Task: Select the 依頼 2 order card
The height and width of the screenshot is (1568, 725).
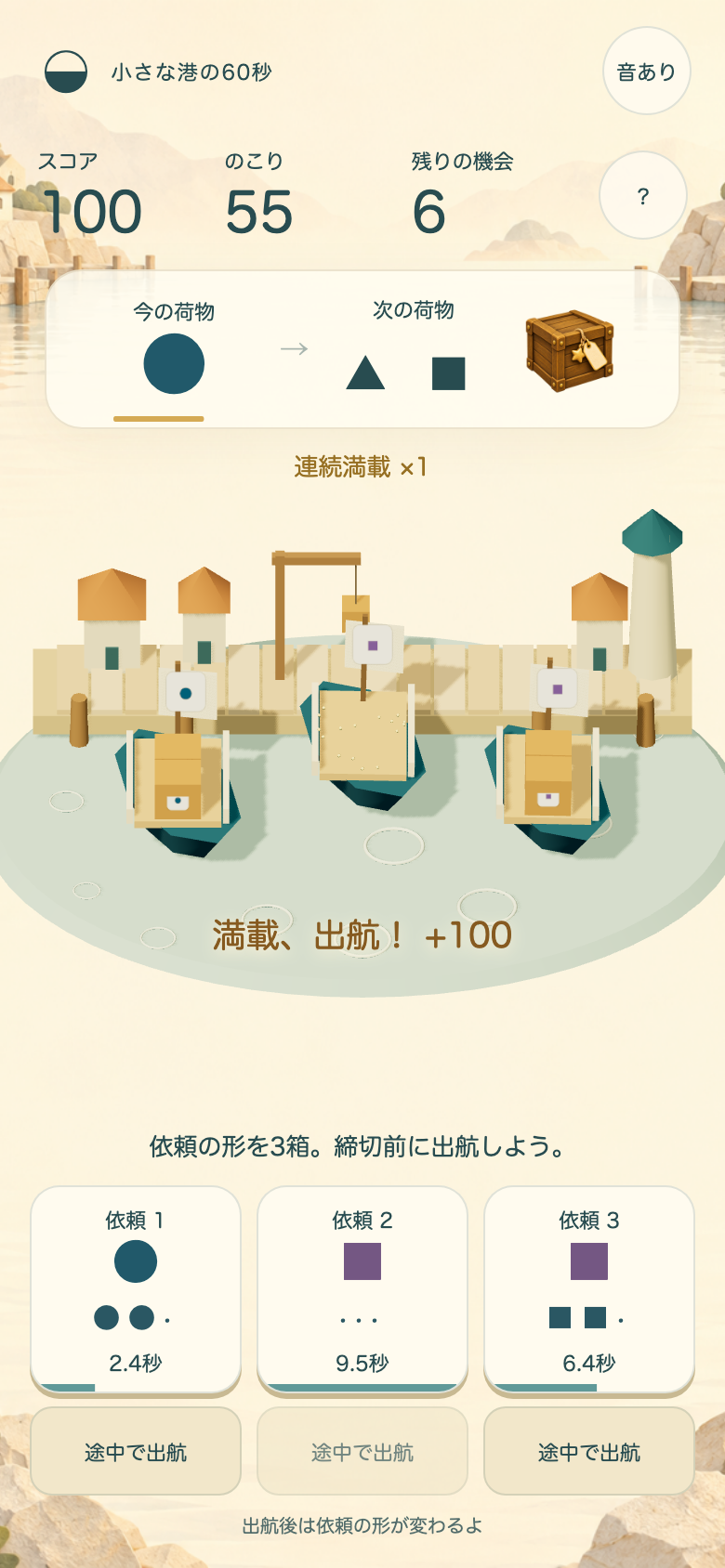Action: point(362,1290)
